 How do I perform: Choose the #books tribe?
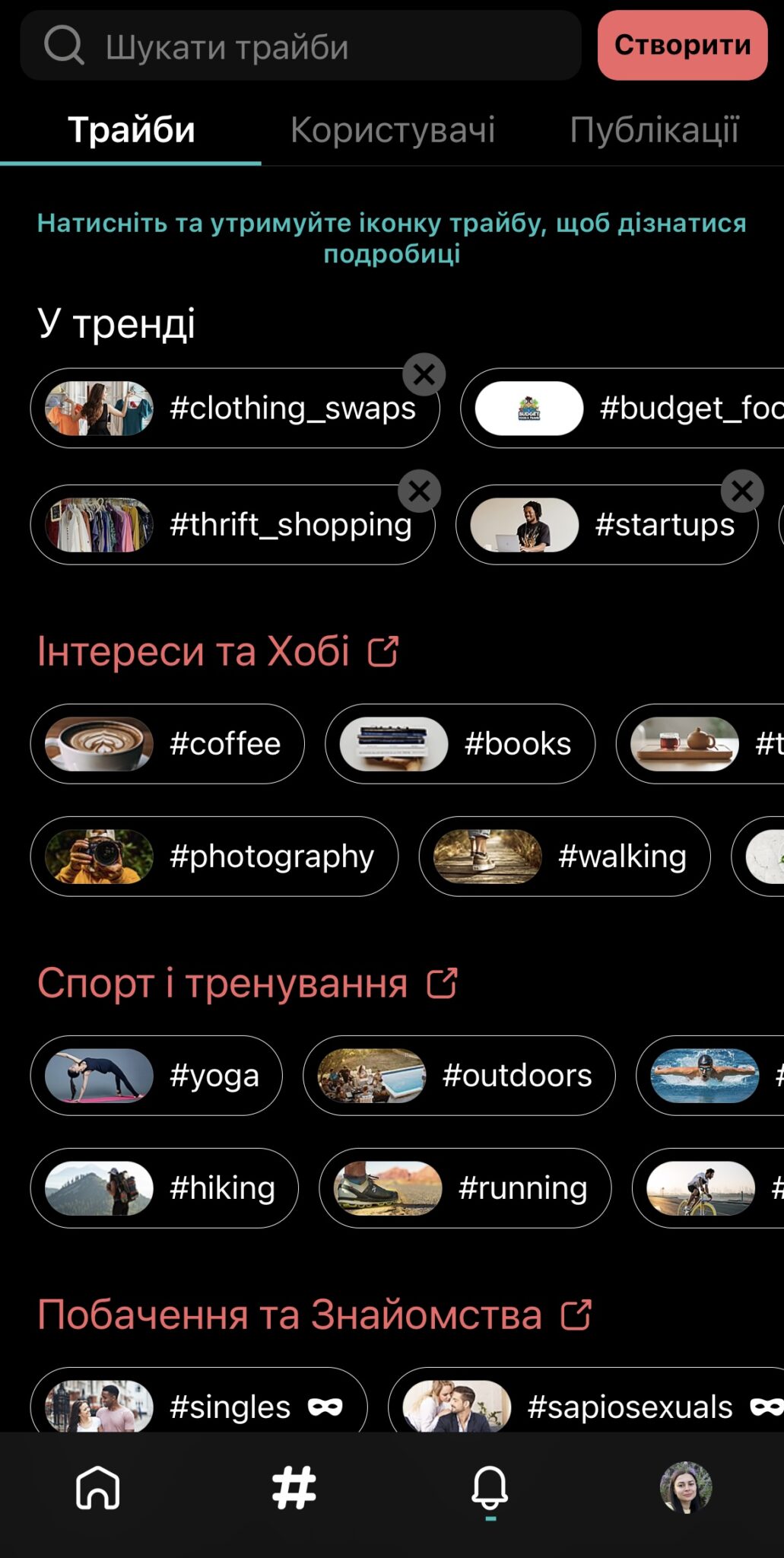pos(460,744)
